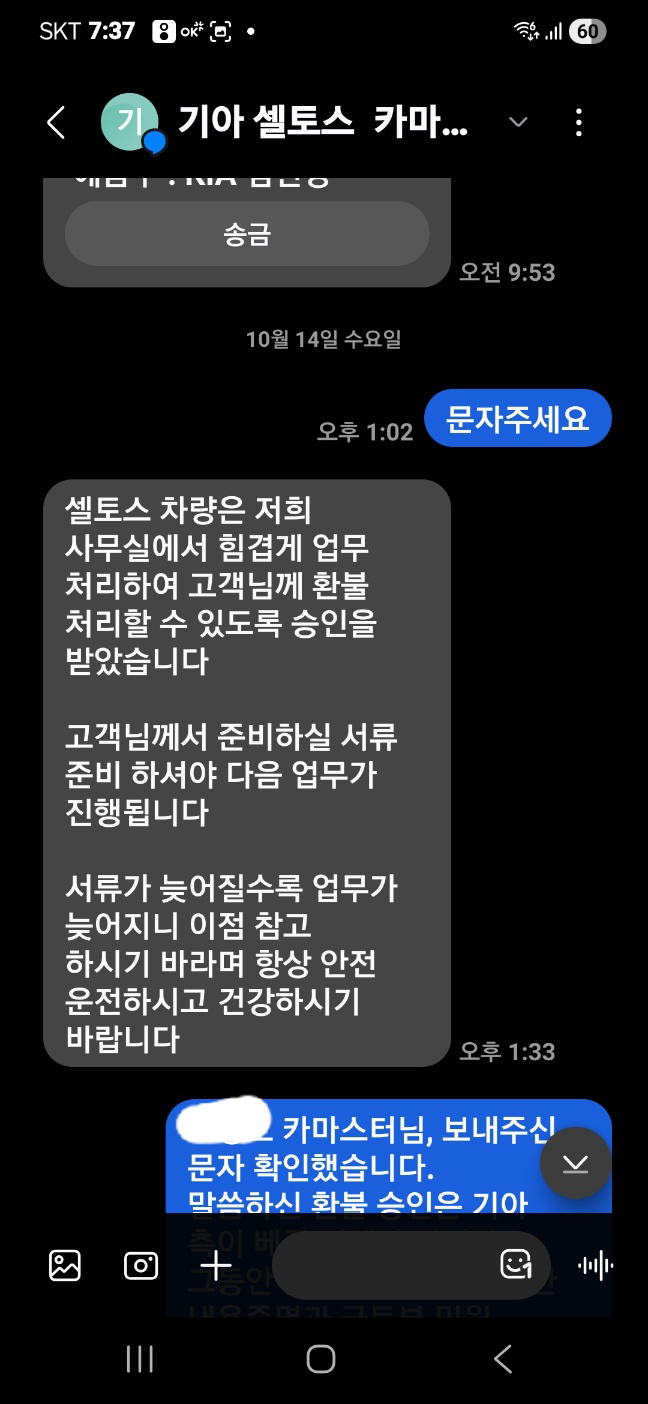The height and width of the screenshot is (1404, 648).
Task: Go back to the conversation list
Action: [56, 123]
